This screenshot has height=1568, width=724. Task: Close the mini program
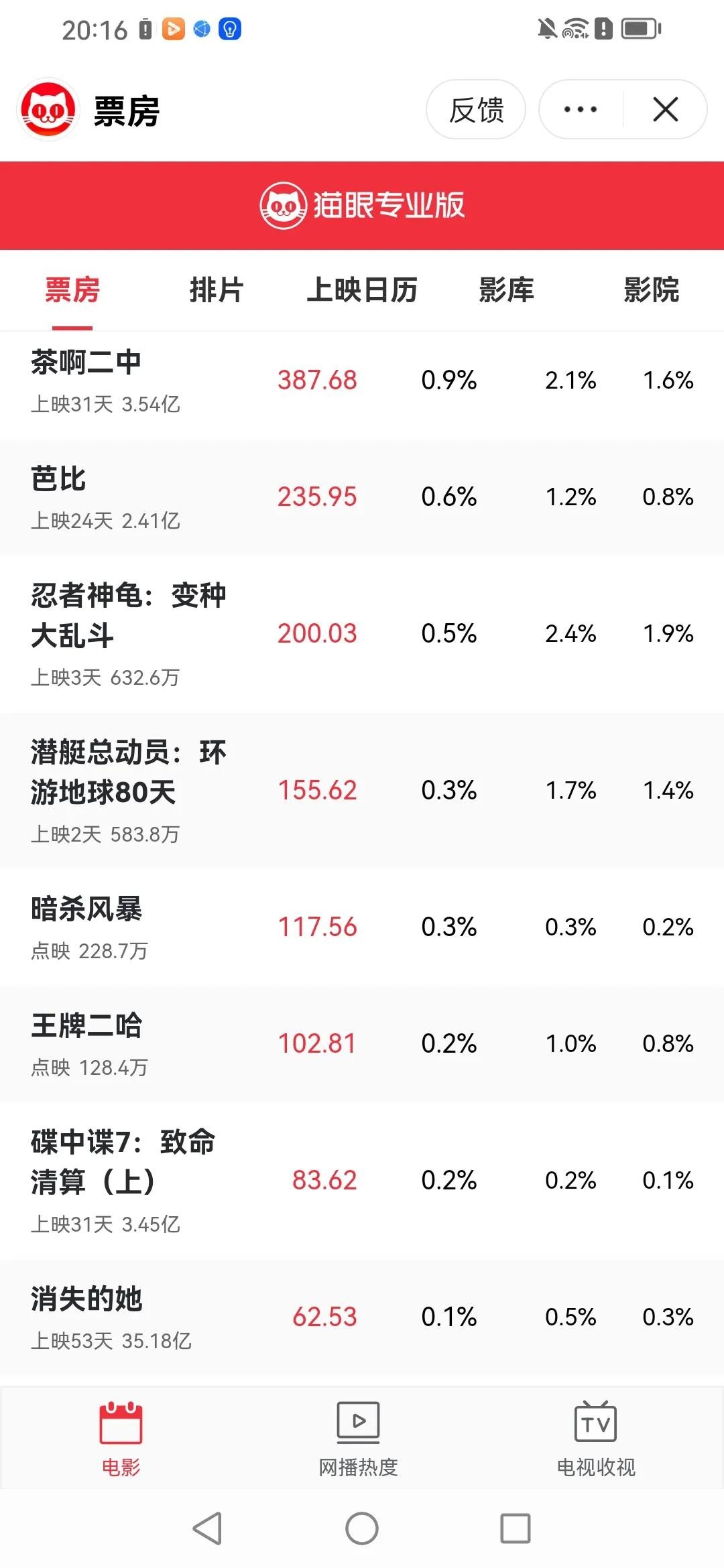(665, 110)
